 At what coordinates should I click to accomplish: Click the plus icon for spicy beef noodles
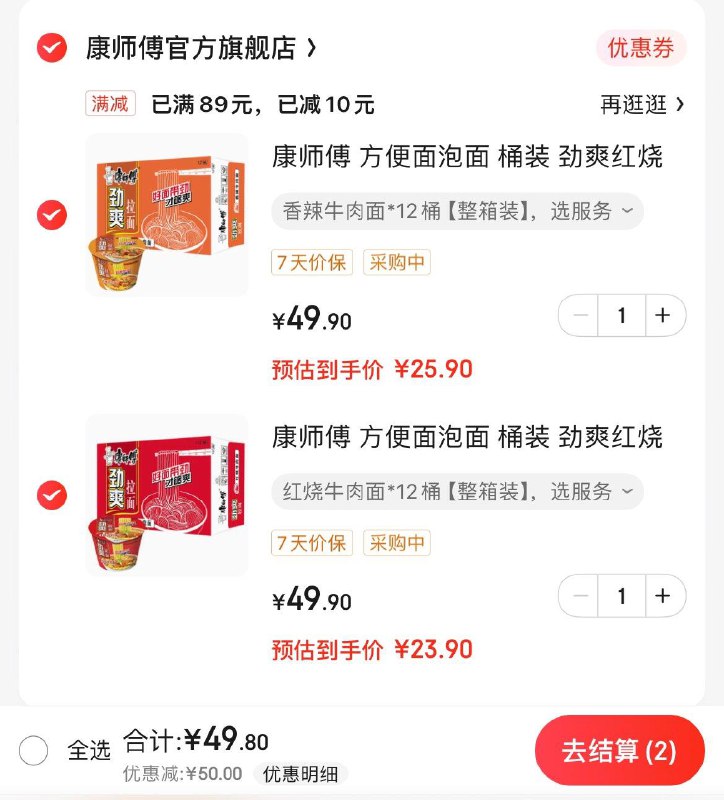coord(663,315)
